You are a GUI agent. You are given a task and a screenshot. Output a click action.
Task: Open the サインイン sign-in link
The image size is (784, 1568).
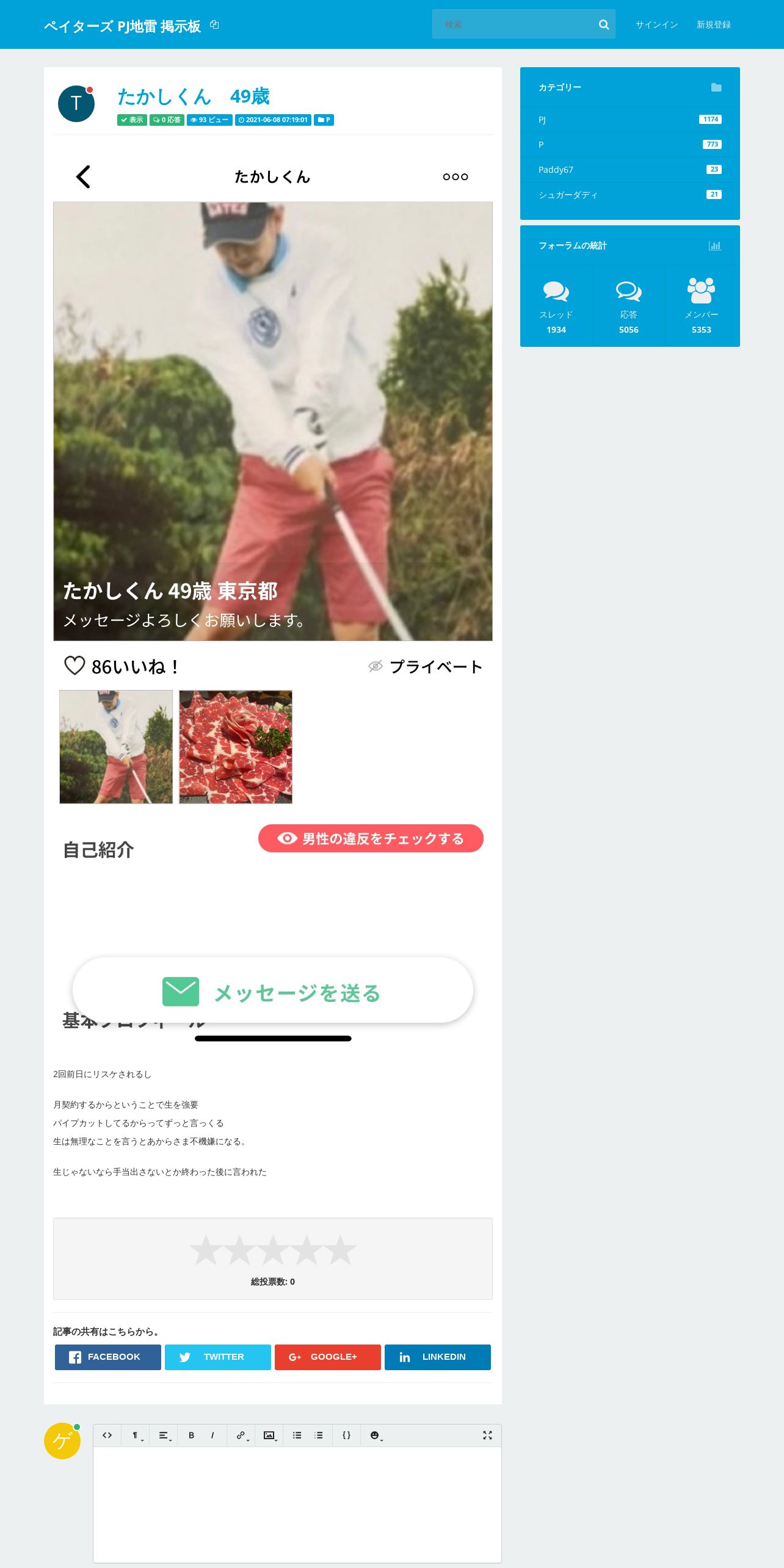coord(657,24)
